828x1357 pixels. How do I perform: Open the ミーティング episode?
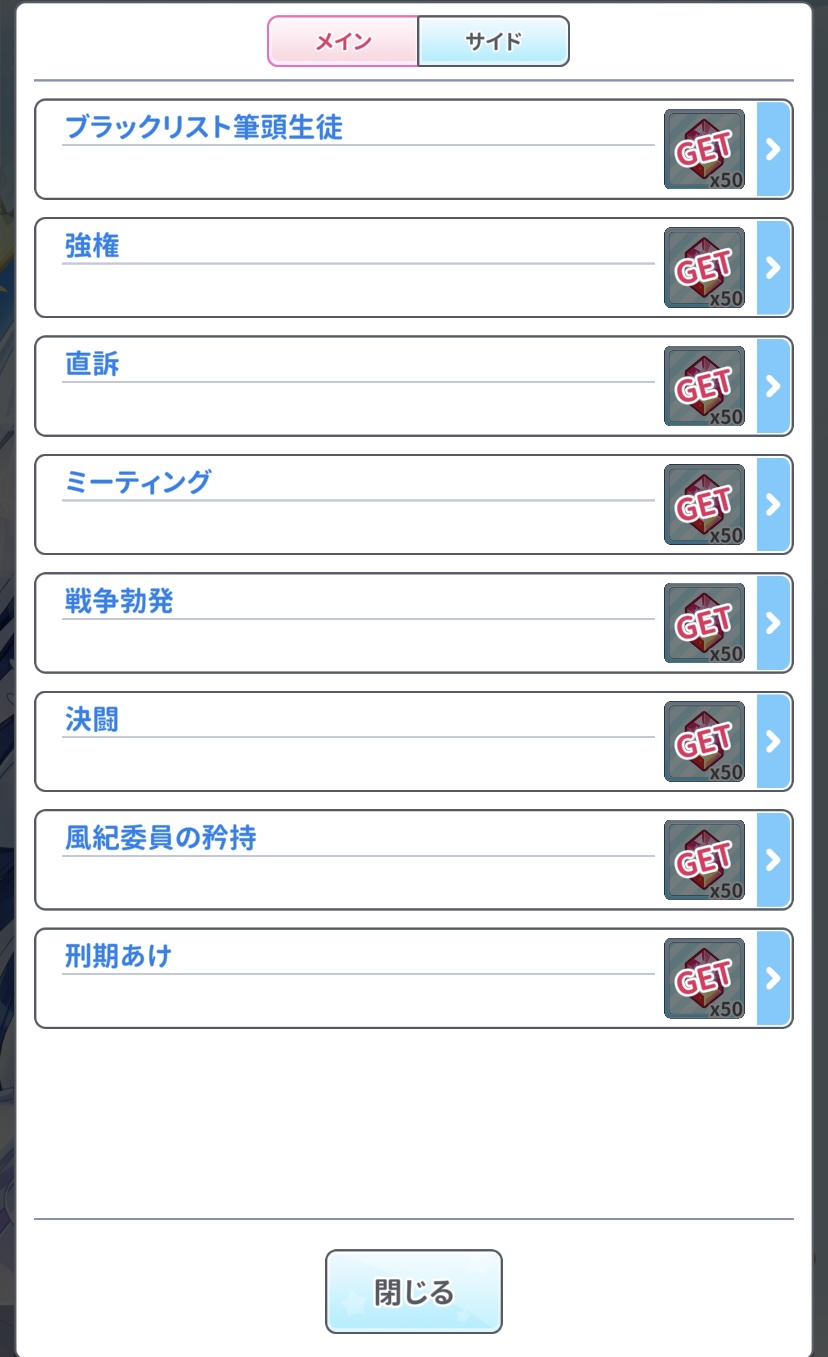(x=414, y=504)
